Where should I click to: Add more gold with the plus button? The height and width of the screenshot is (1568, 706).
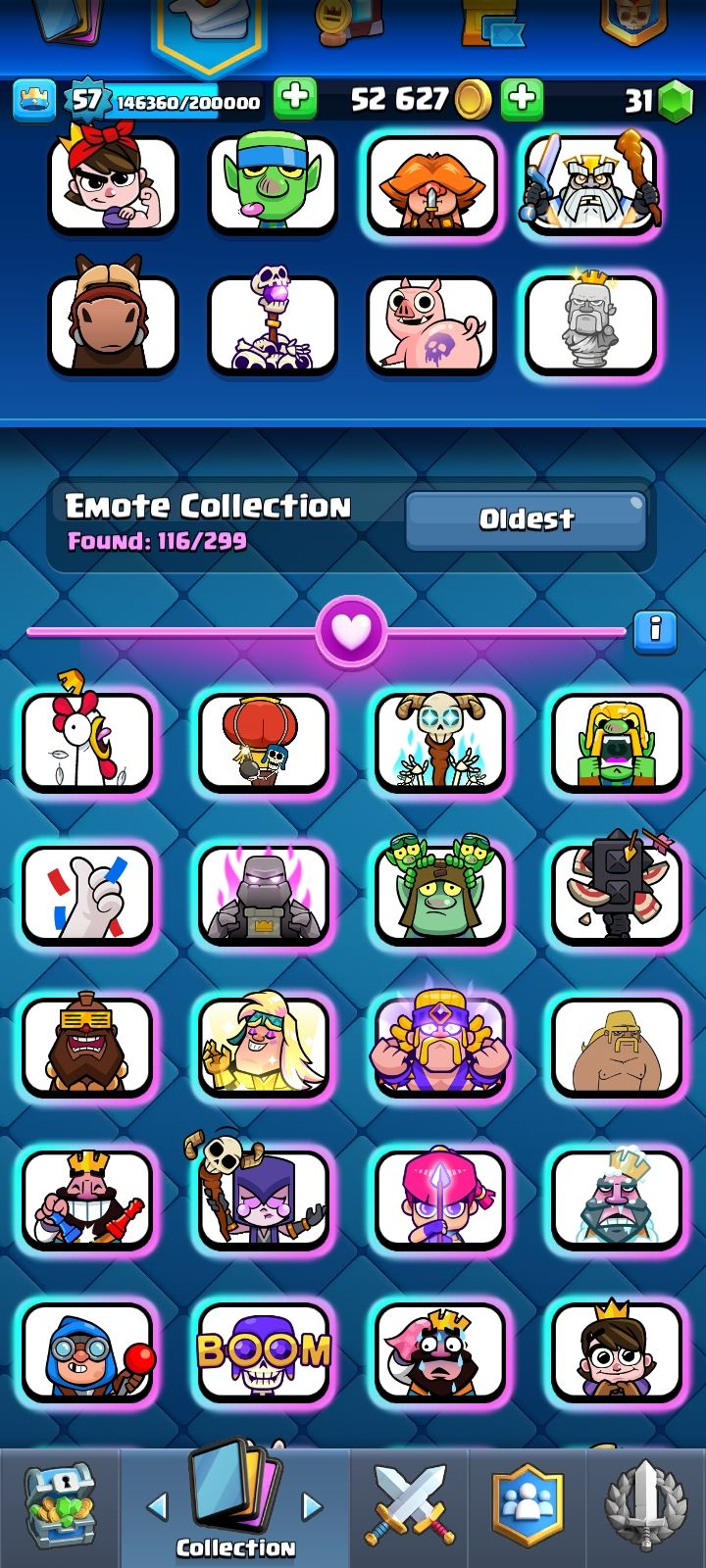tap(522, 98)
